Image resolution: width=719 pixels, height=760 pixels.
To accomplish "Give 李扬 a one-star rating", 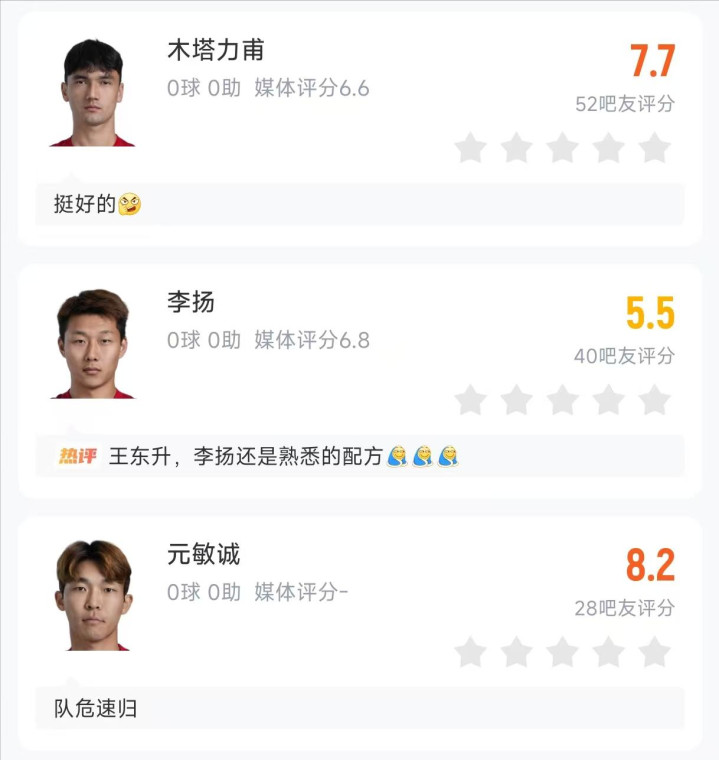I will point(470,400).
